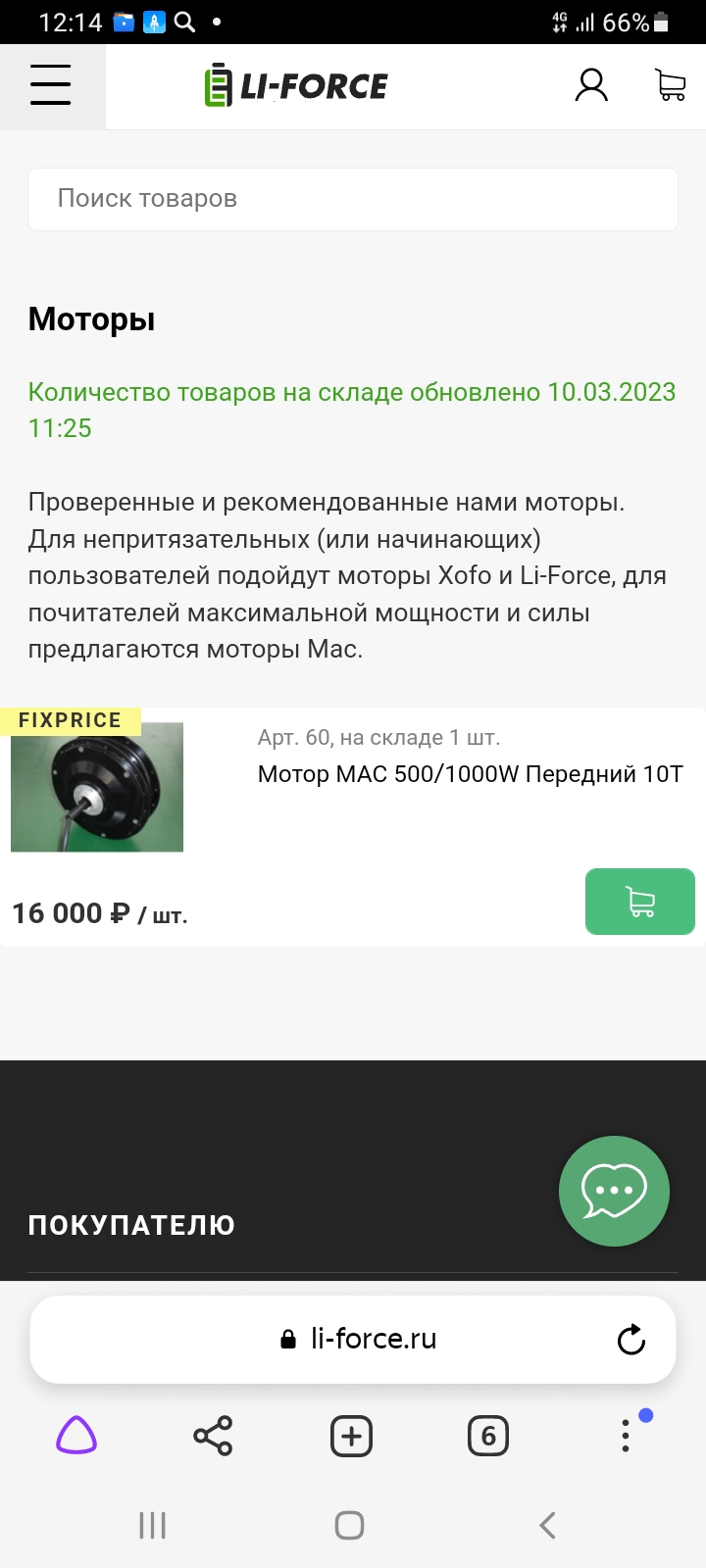706x1568 pixels.
Task: Show the six open tabs
Action: point(488,1437)
